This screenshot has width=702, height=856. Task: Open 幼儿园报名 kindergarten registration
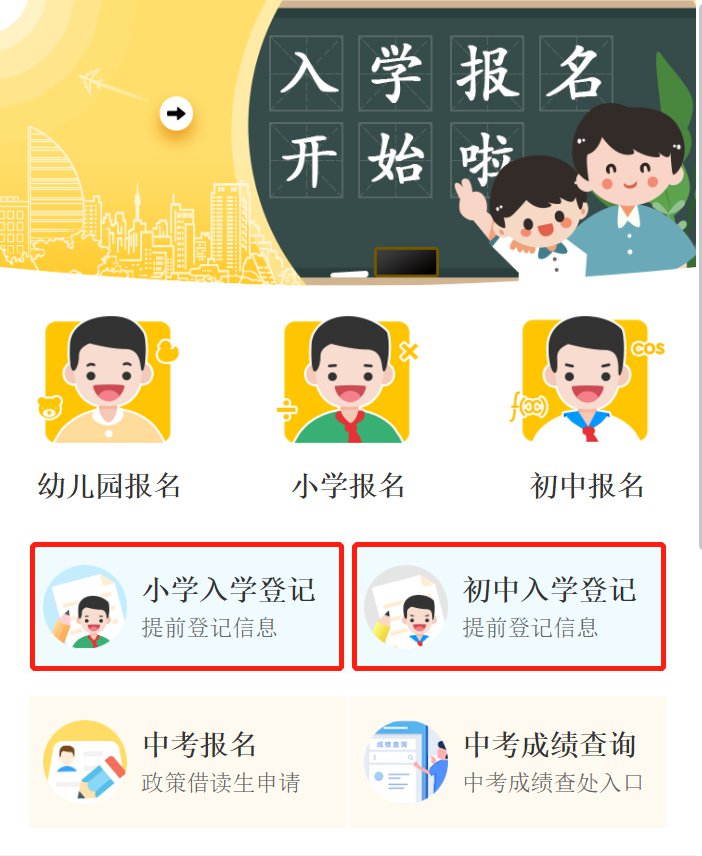(x=109, y=410)
